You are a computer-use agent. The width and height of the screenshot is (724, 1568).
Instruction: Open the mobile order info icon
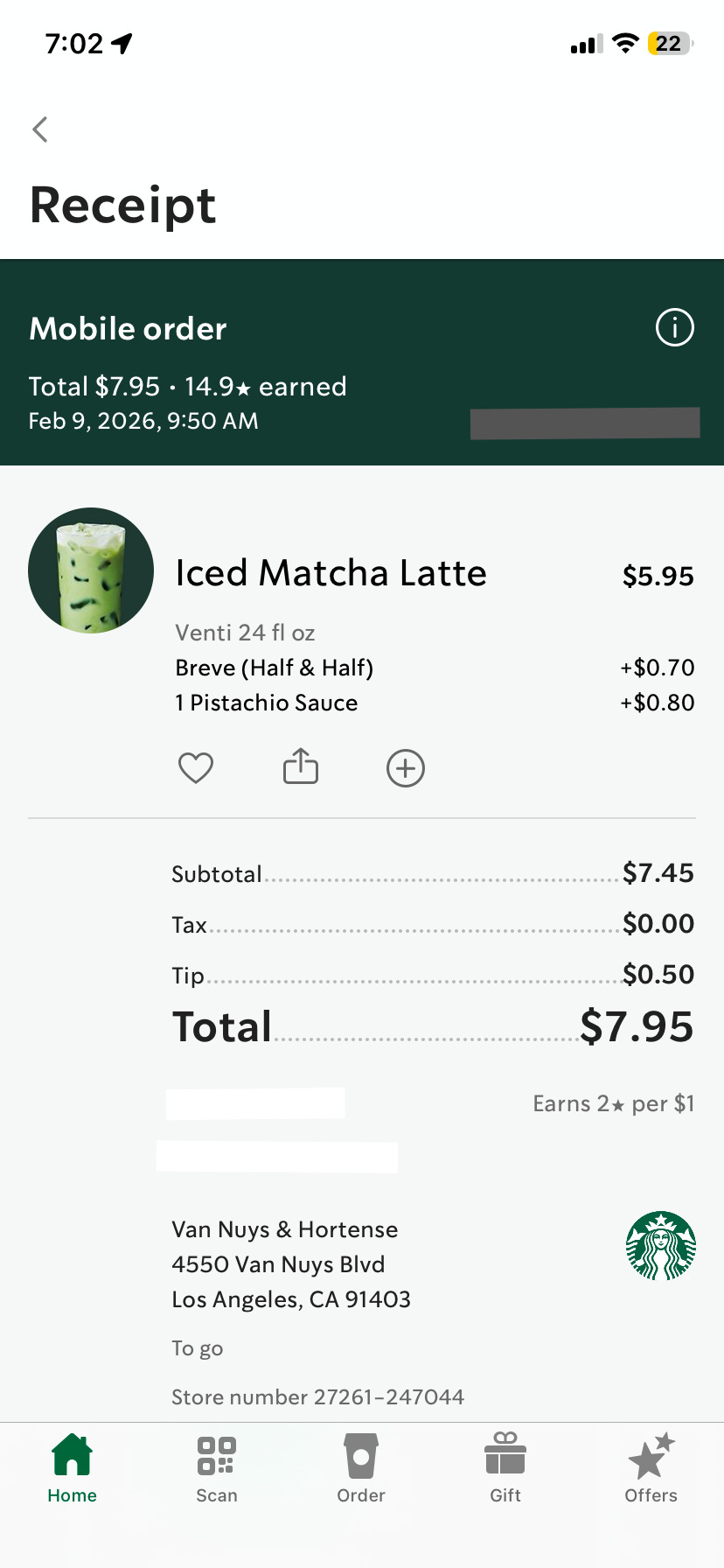point(674,328)
